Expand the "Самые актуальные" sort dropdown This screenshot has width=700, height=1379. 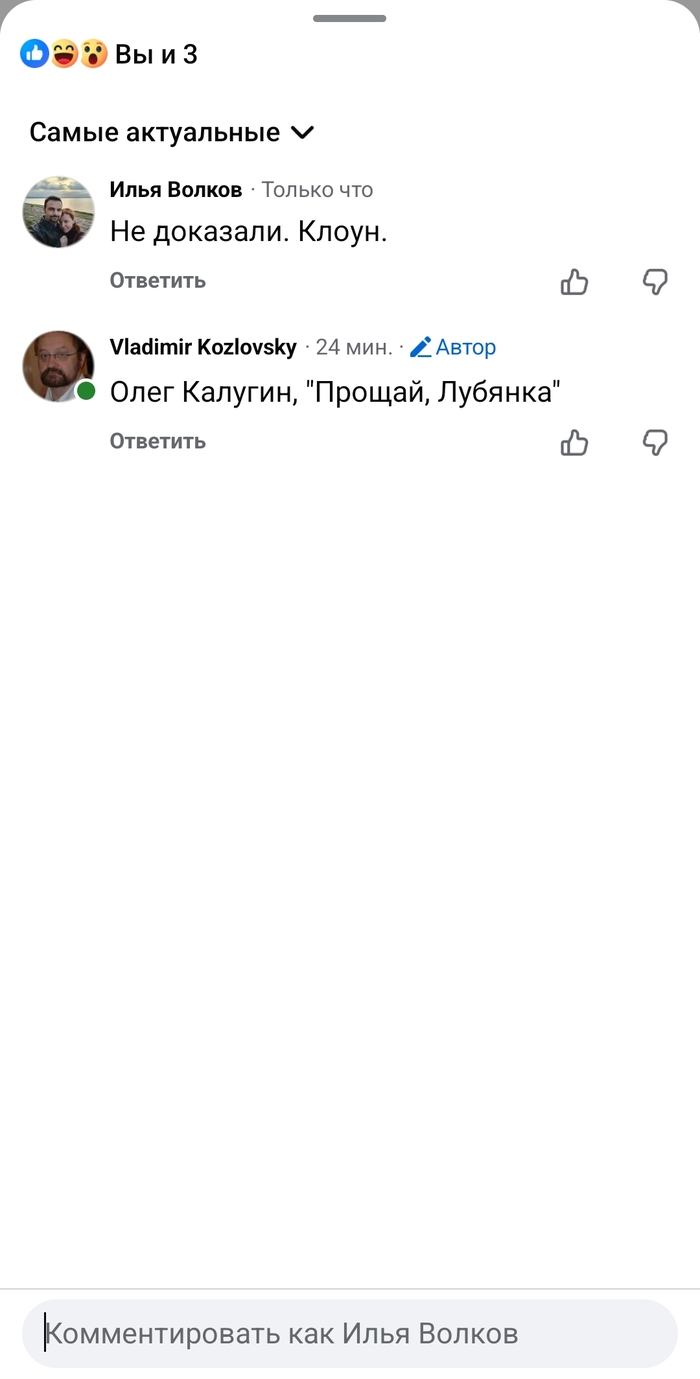tap(172, 132)
